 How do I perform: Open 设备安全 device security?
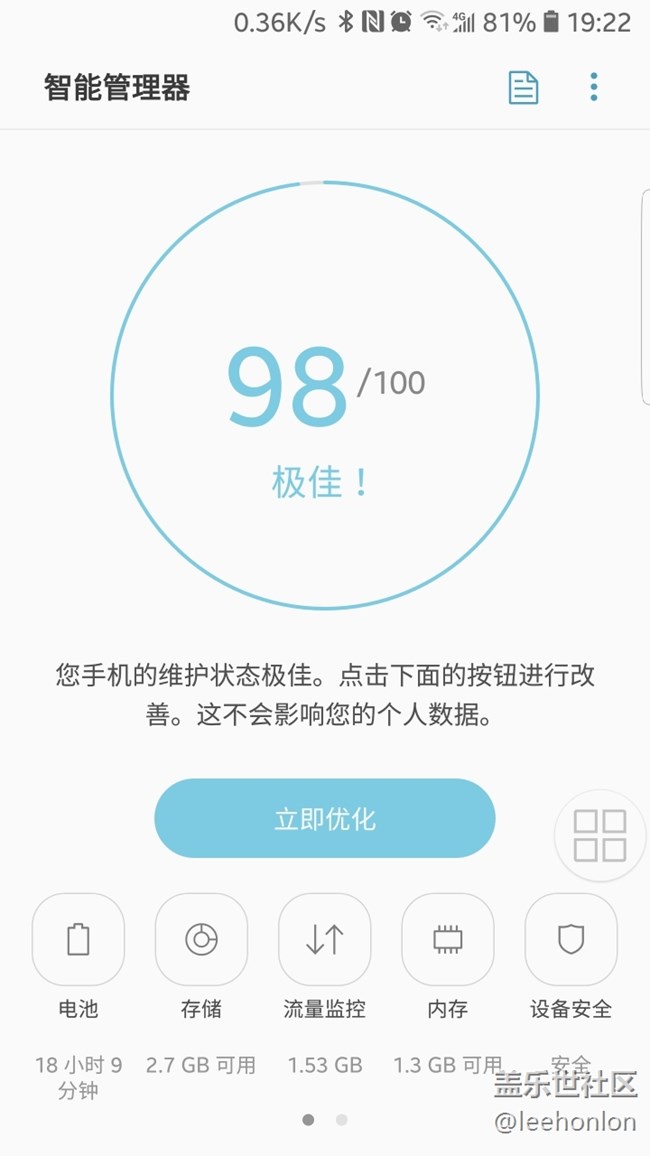571,940
